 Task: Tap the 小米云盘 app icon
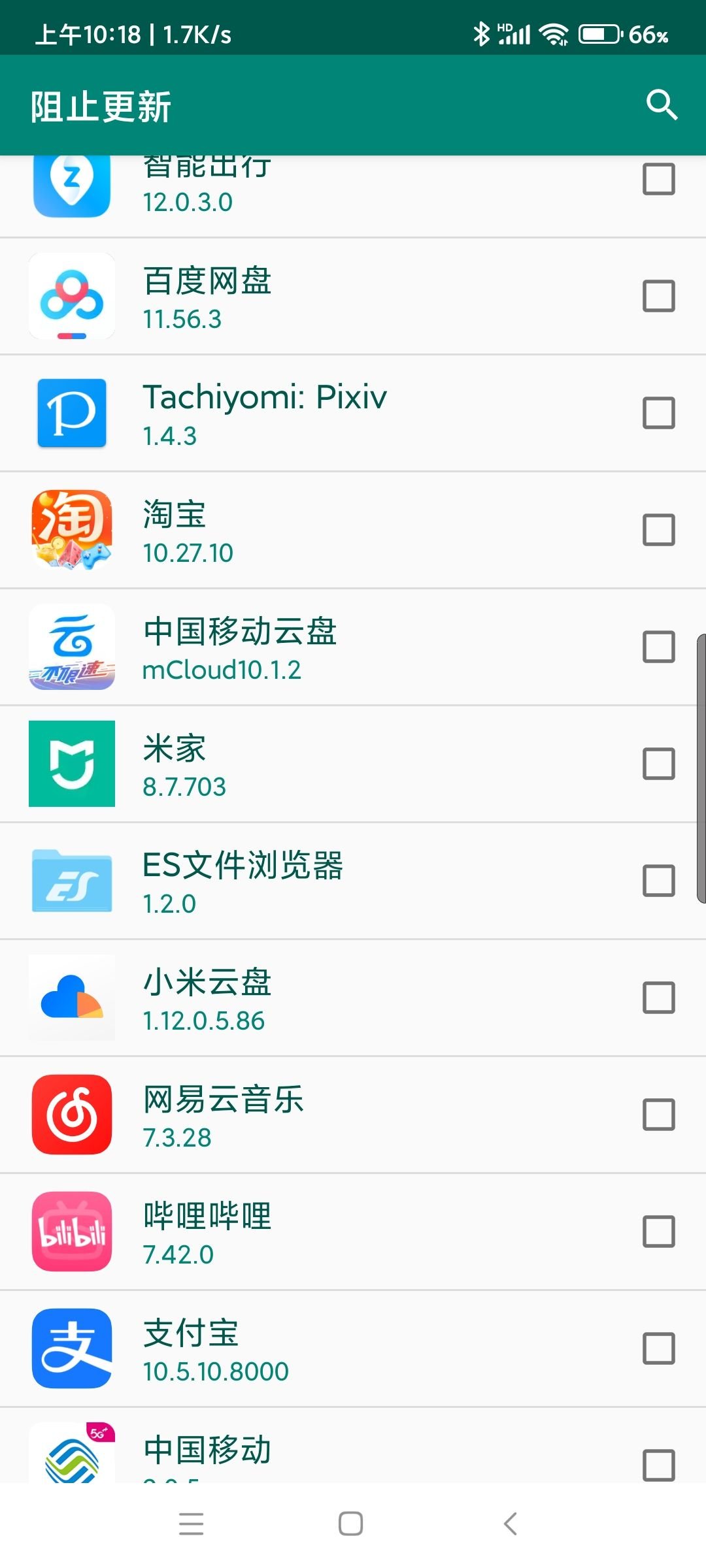pyautogui.click(x=72, y=998)
